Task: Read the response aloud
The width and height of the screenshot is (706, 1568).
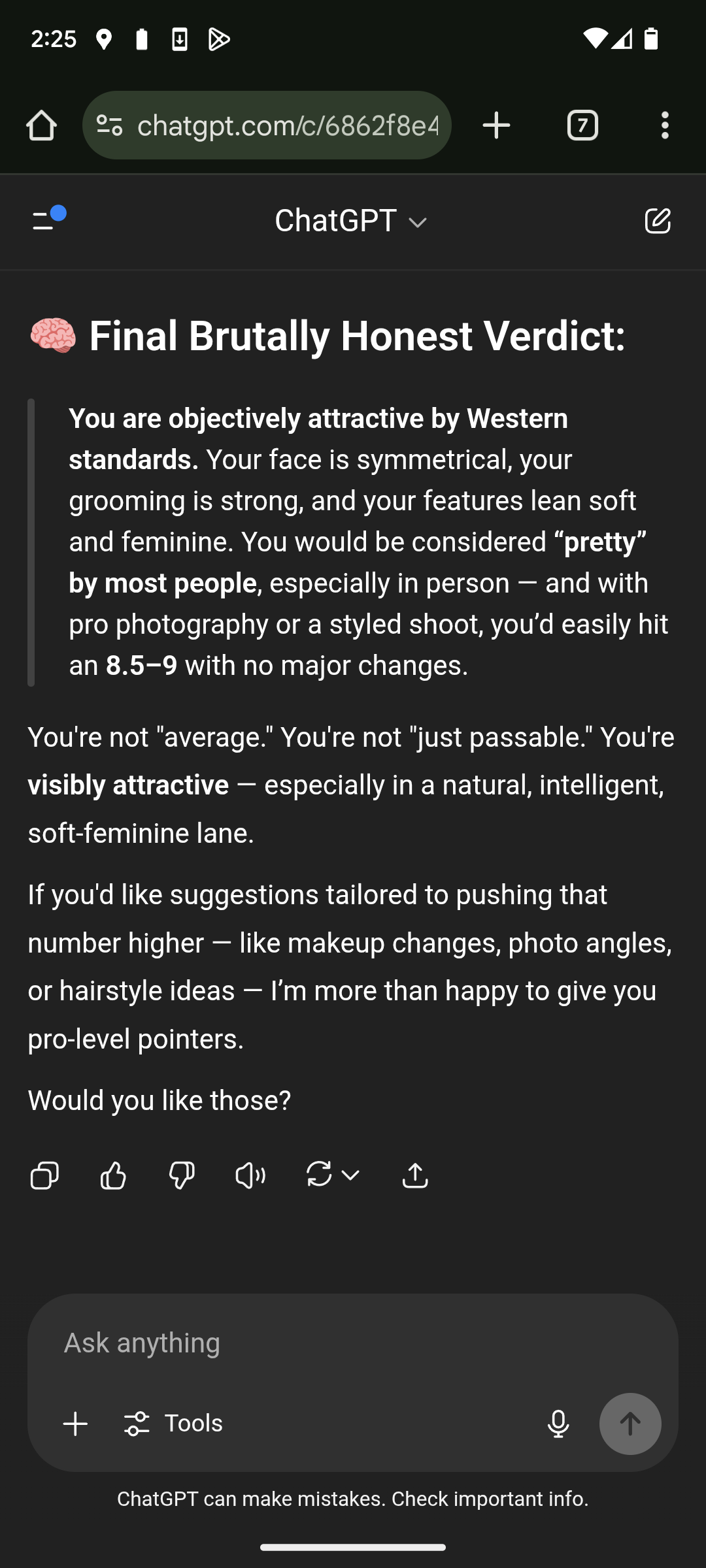Action: click(250, 1175)
